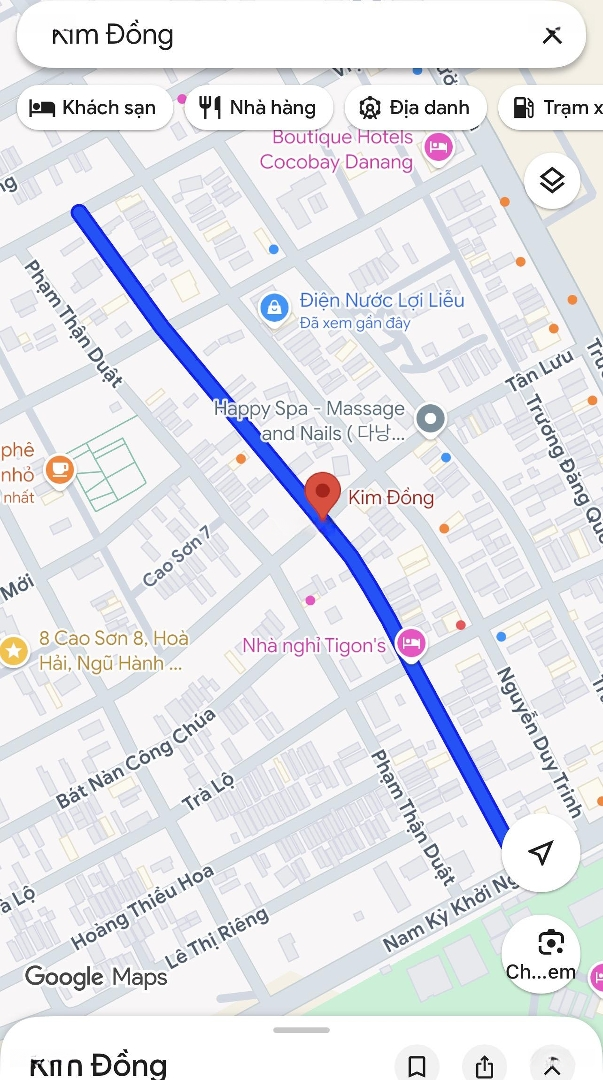Open Happy Spa - Massage and Nails

431,420
